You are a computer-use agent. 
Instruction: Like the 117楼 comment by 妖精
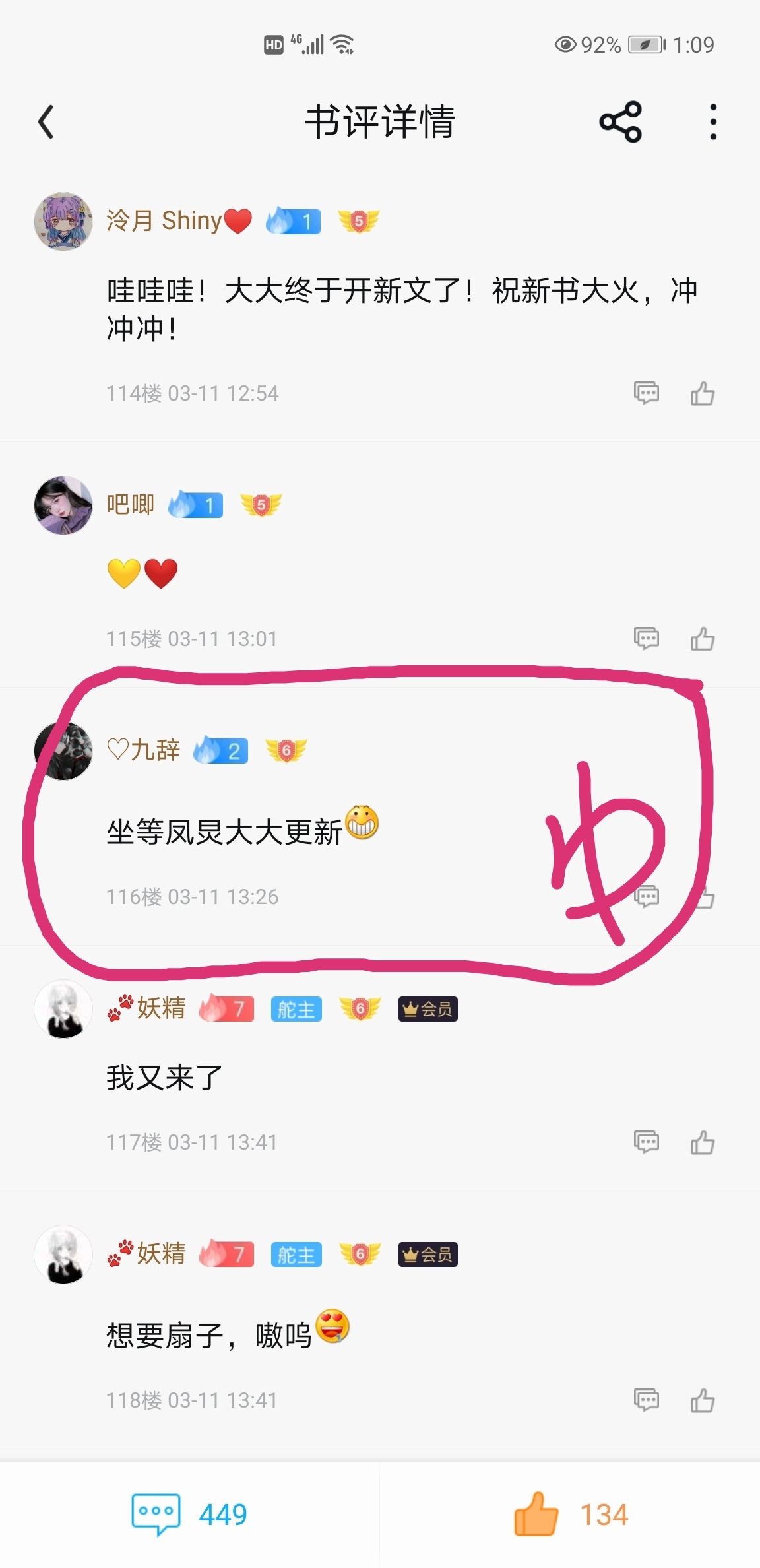[702, 1142]
